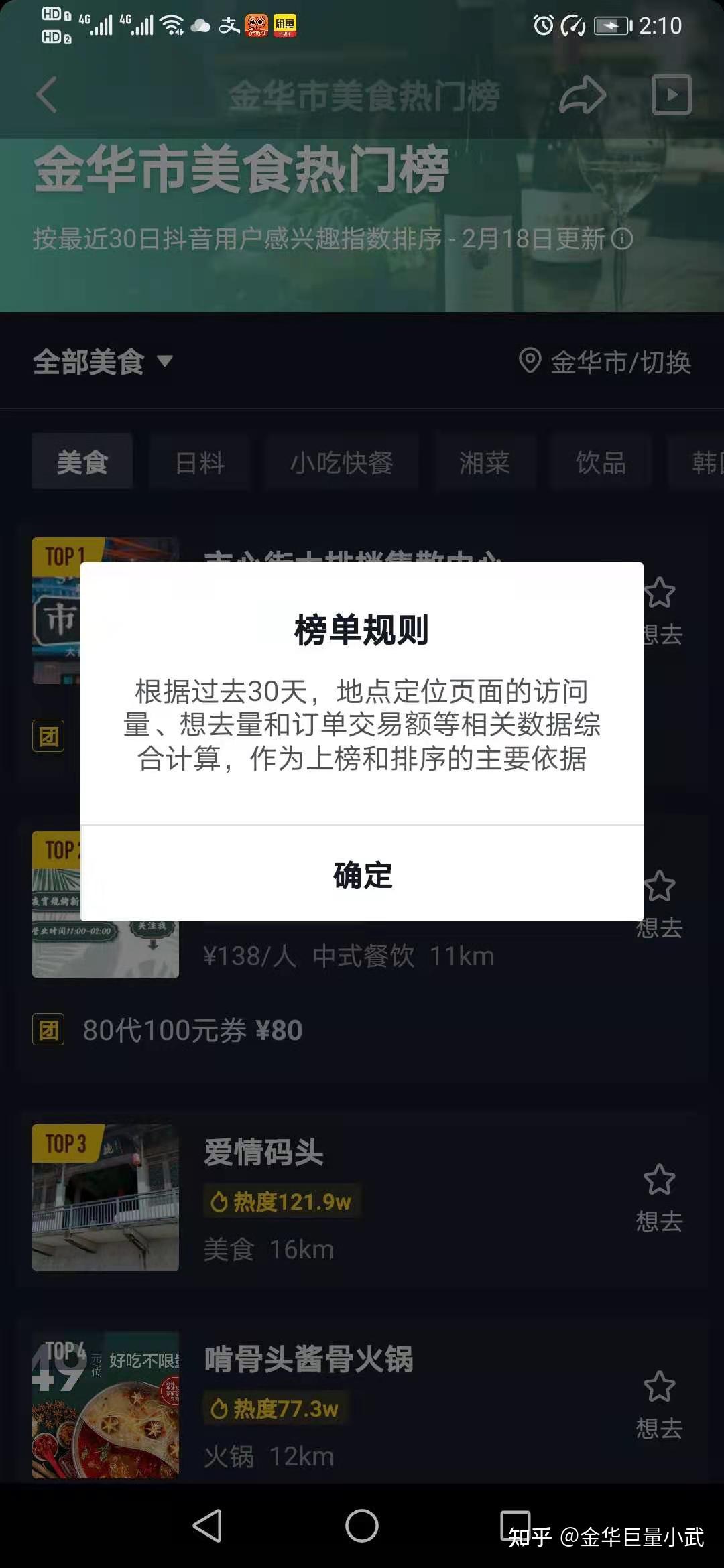The width and height of the screenshot is (724, 1568).
Task: Share the 金华市美食热门榜 list
Action: 582,94
